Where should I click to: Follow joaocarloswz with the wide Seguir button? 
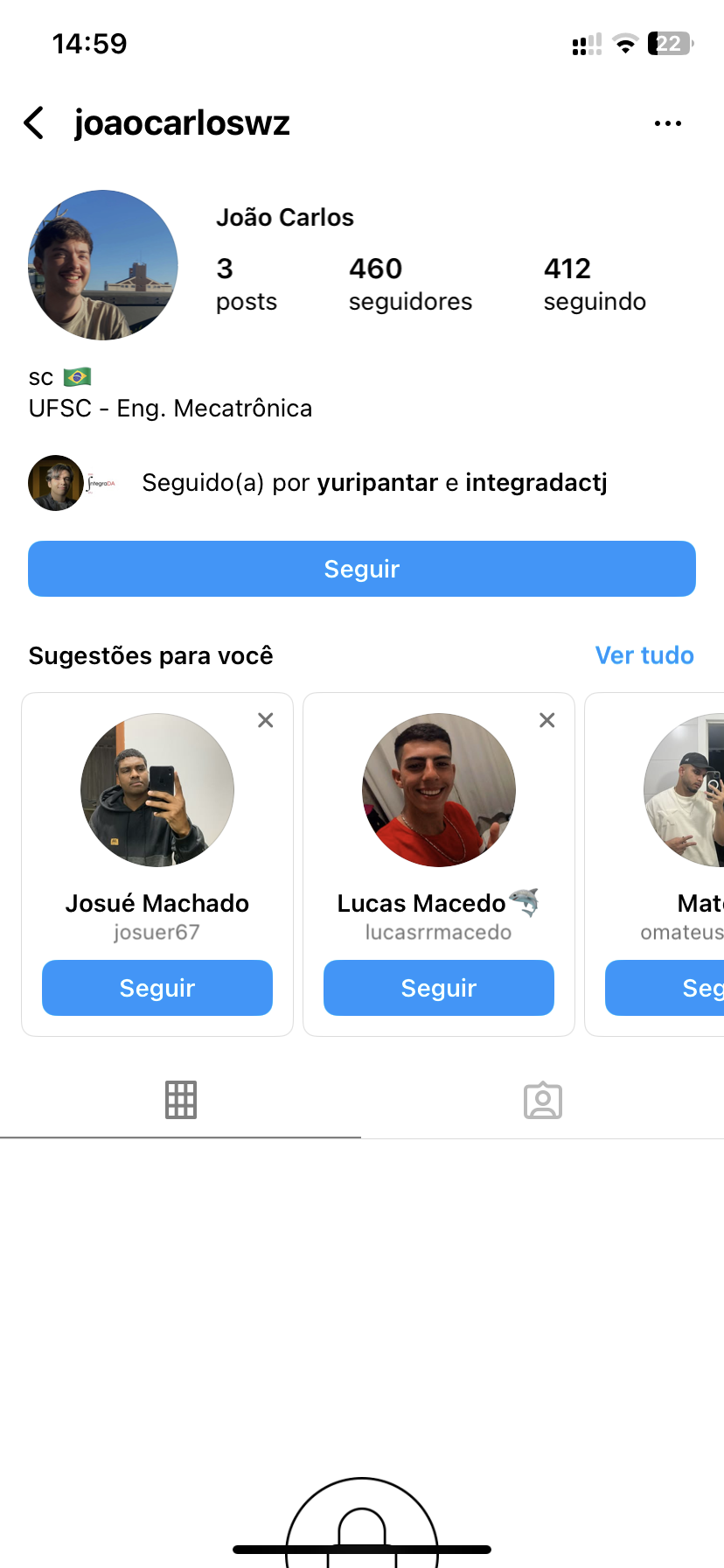[x=362, y=569]
